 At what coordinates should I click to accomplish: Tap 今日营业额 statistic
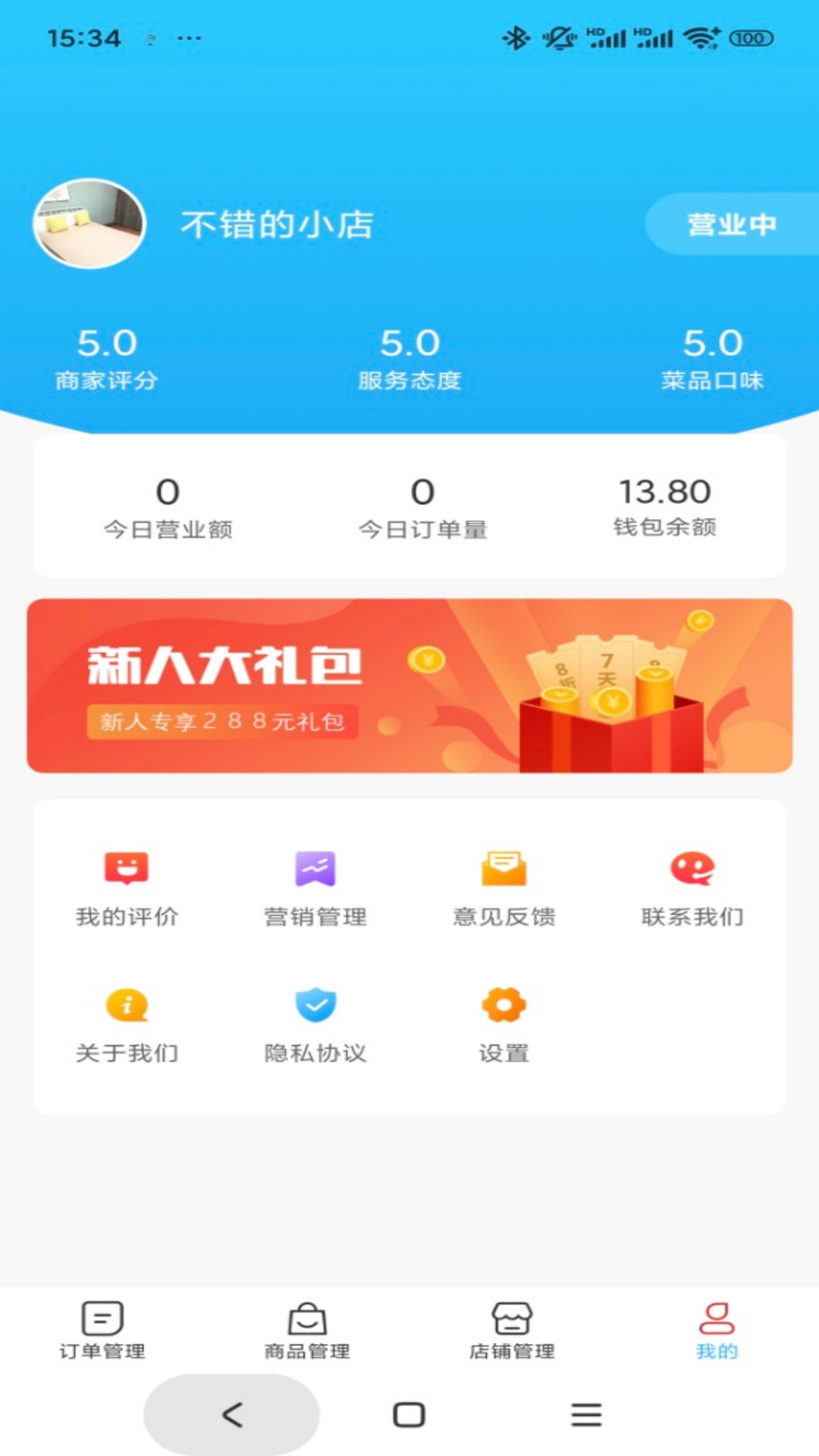click(x=168, y=504)
